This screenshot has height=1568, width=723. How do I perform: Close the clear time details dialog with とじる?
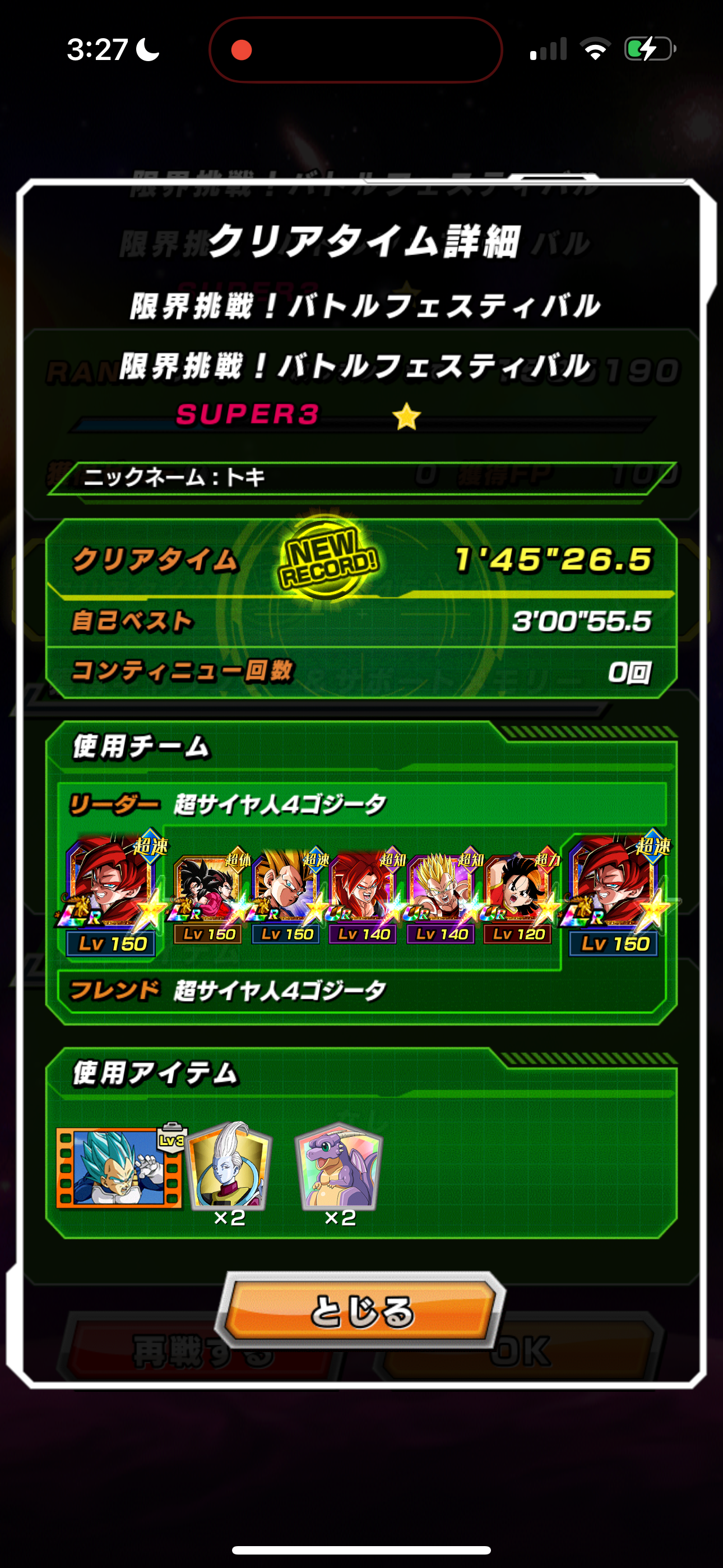(361, 1311)
